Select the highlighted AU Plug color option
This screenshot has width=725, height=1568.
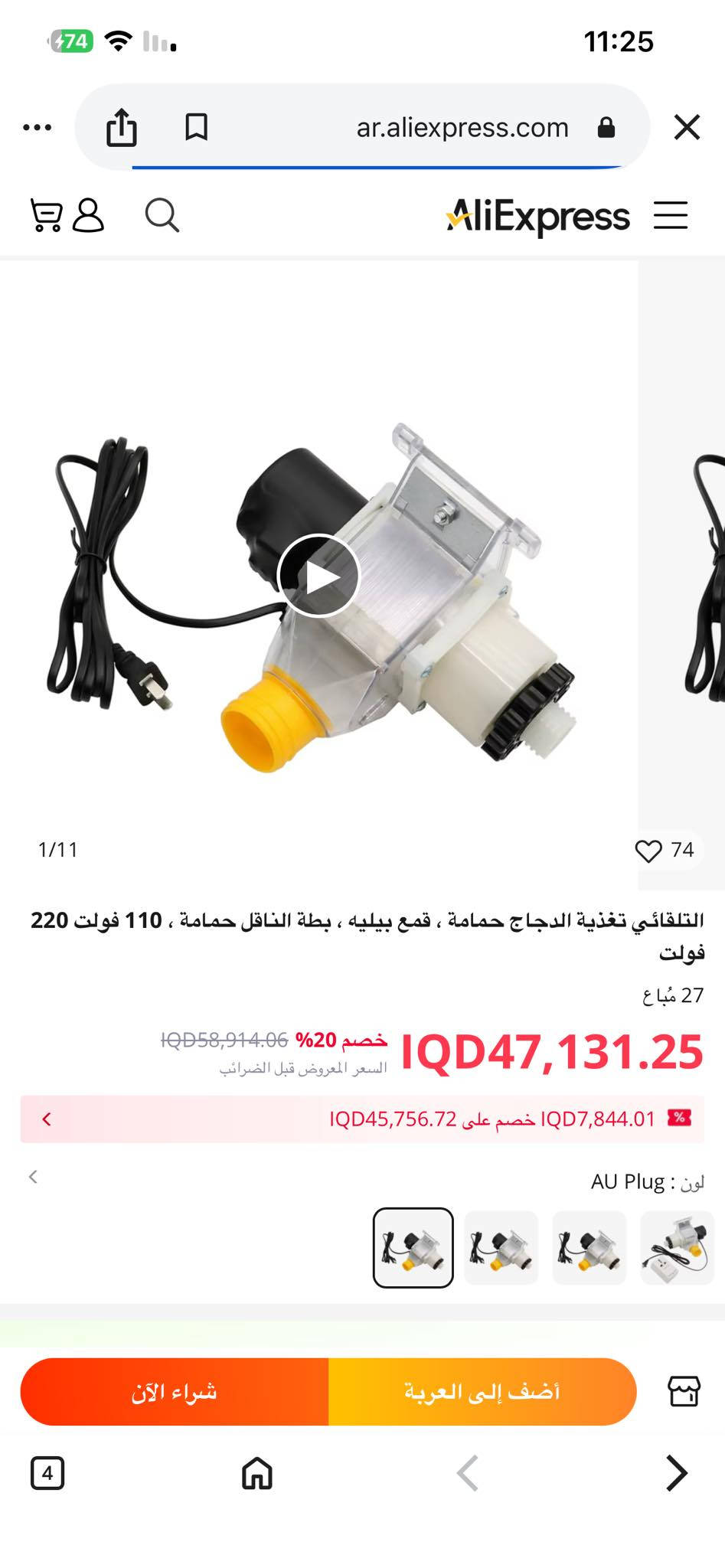pyautogui.click(x=413, y=1248)
